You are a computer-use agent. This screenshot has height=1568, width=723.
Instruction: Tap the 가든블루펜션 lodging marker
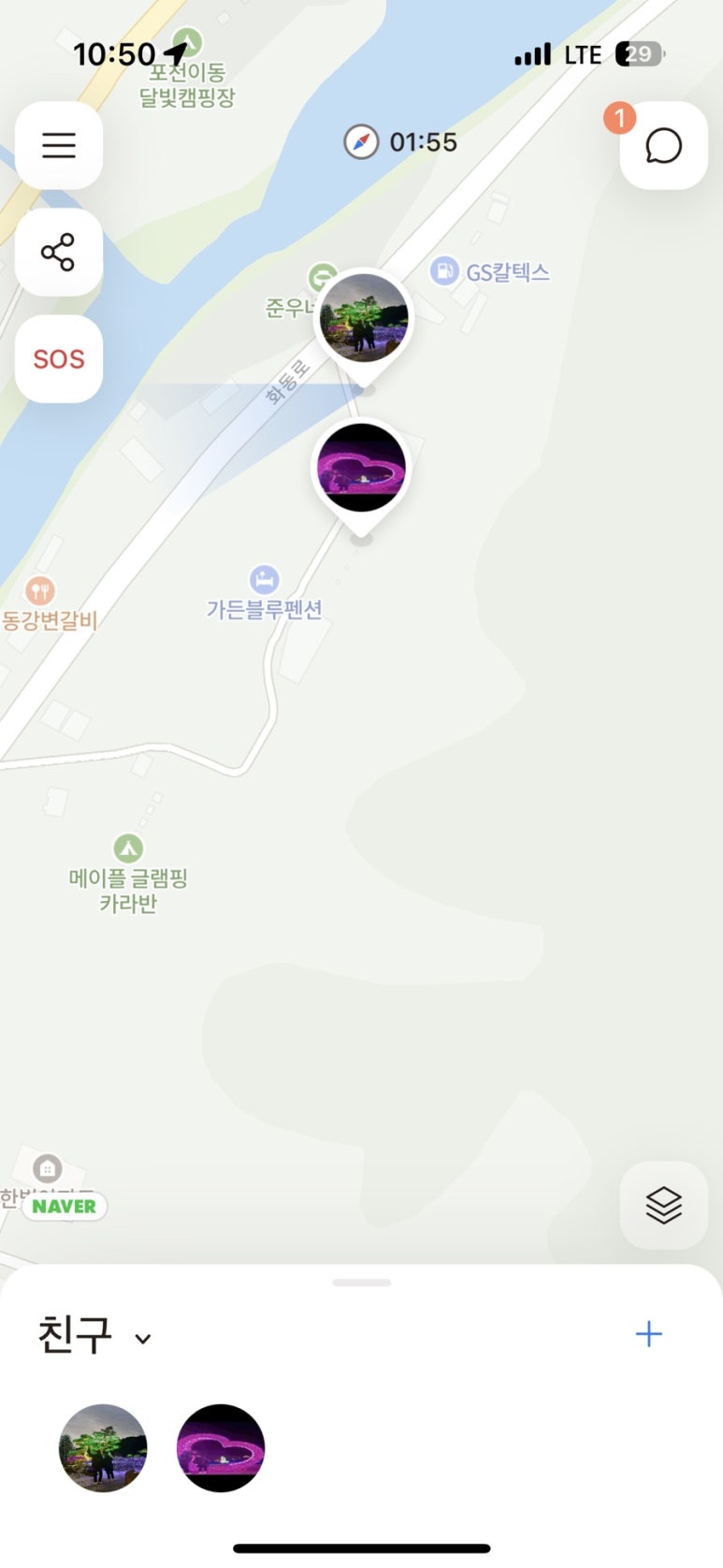pos(264,580)
